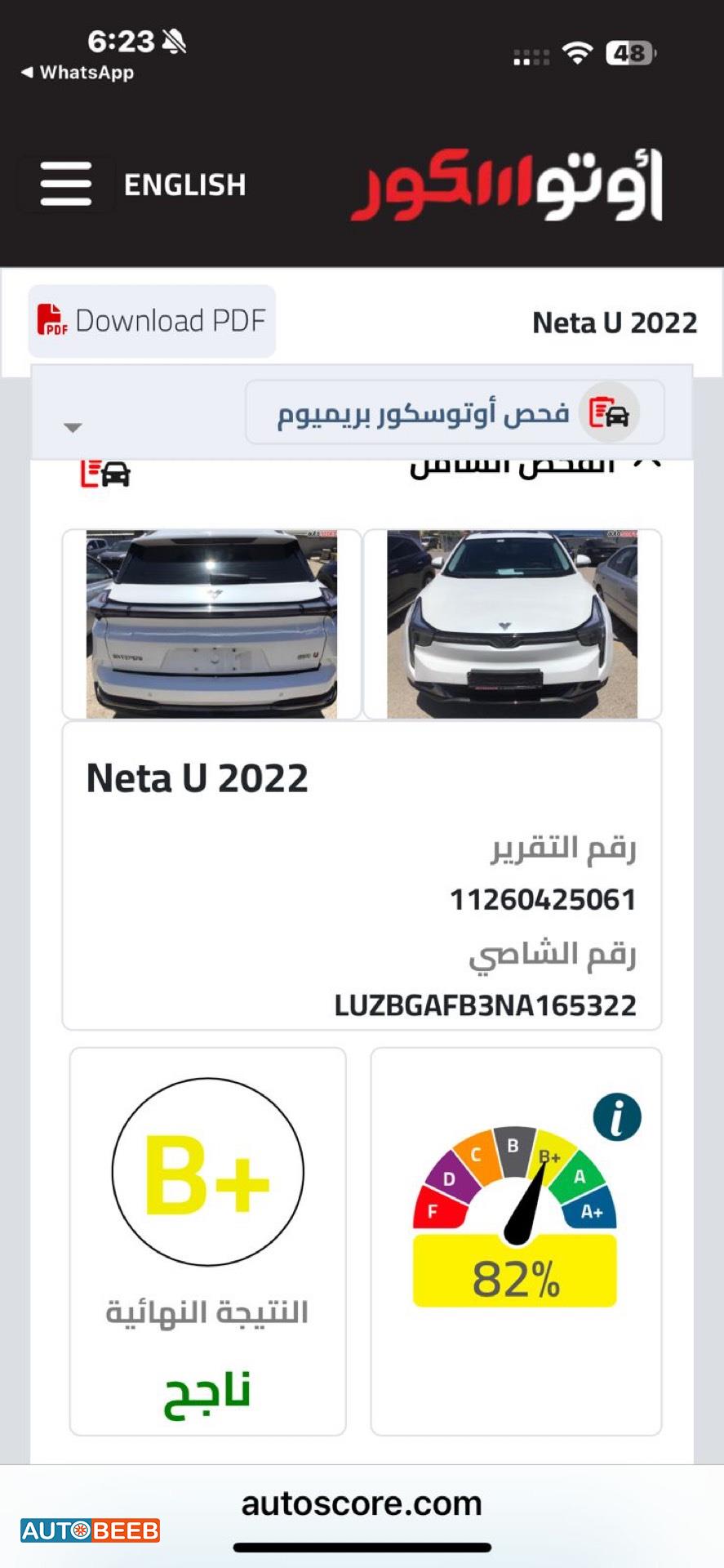Open the hamburger navigation menu
This screenshot has width=724, height=1568.
point(65,185)
